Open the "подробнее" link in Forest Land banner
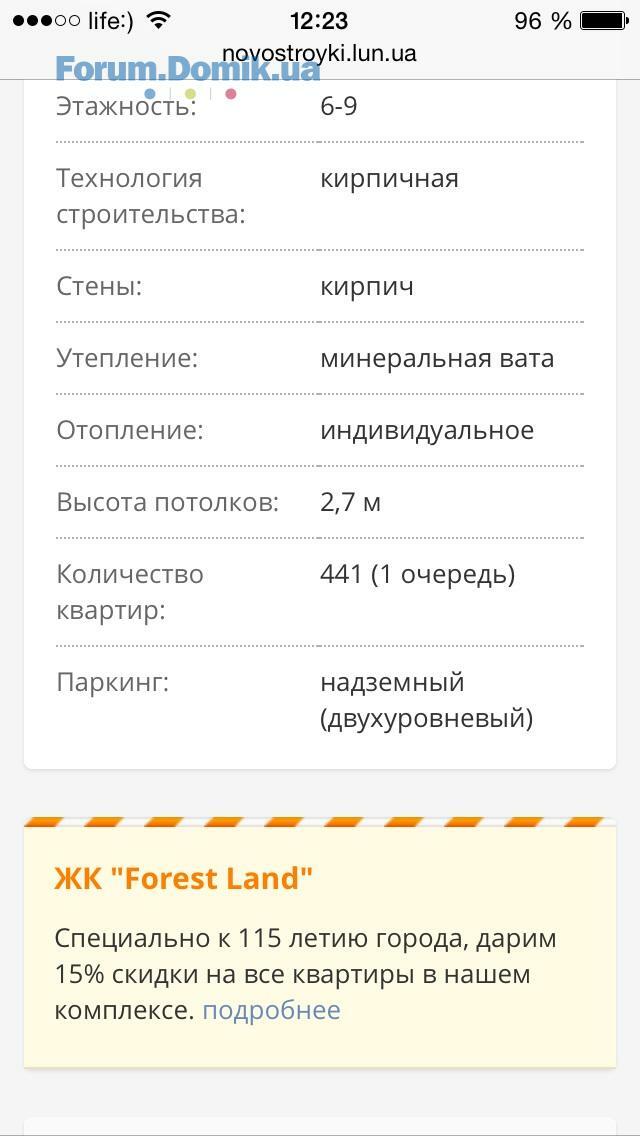Screen dimensions: 640x1136 pos(271,1010)
